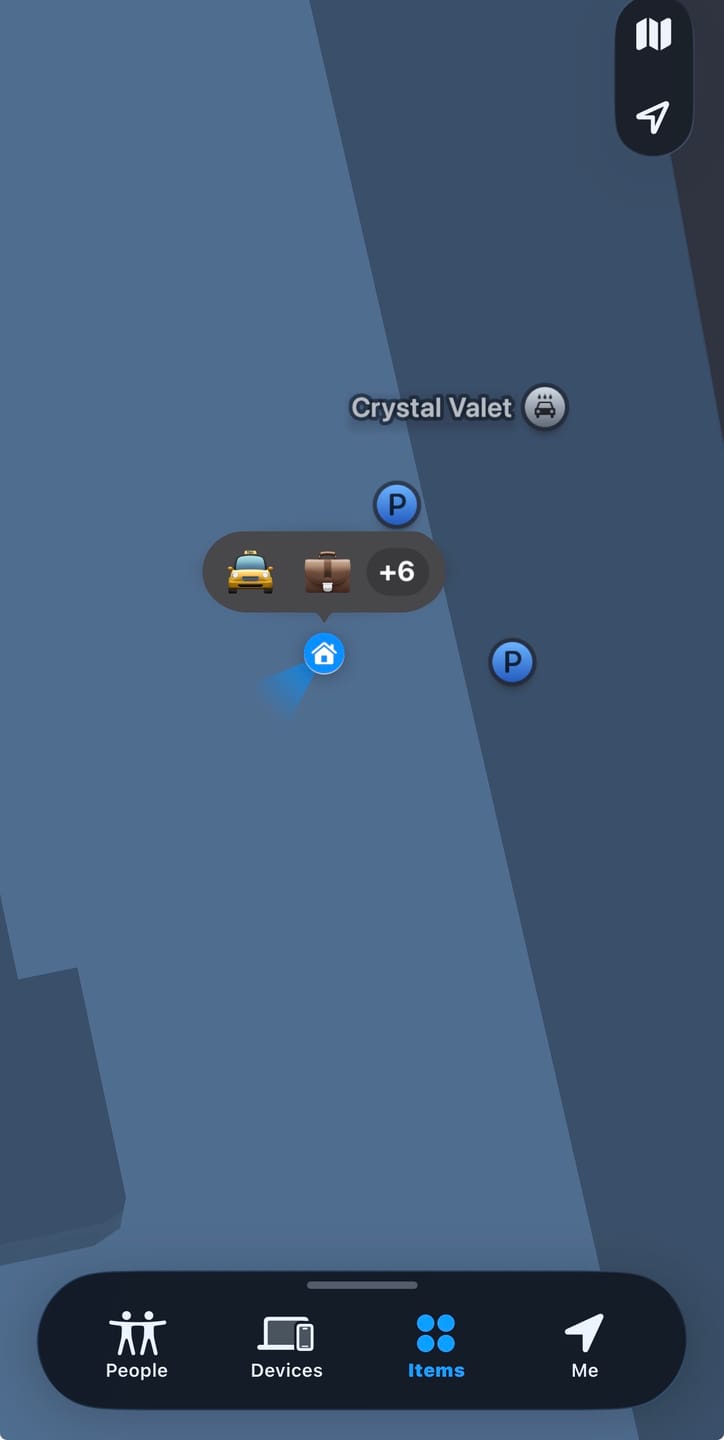Select the Items tab

[436, 1345]
